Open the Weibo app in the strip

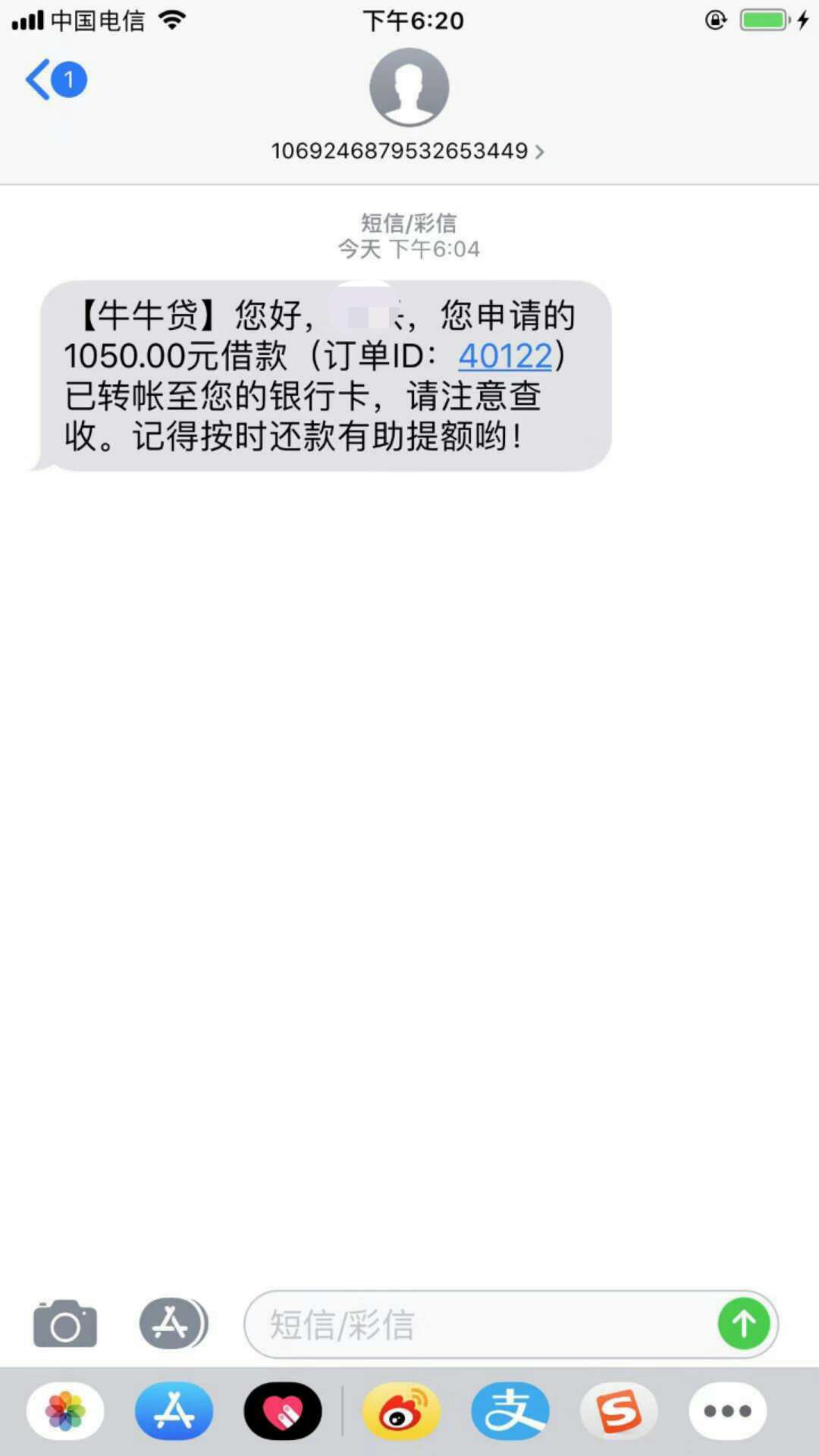point(402,1411)
